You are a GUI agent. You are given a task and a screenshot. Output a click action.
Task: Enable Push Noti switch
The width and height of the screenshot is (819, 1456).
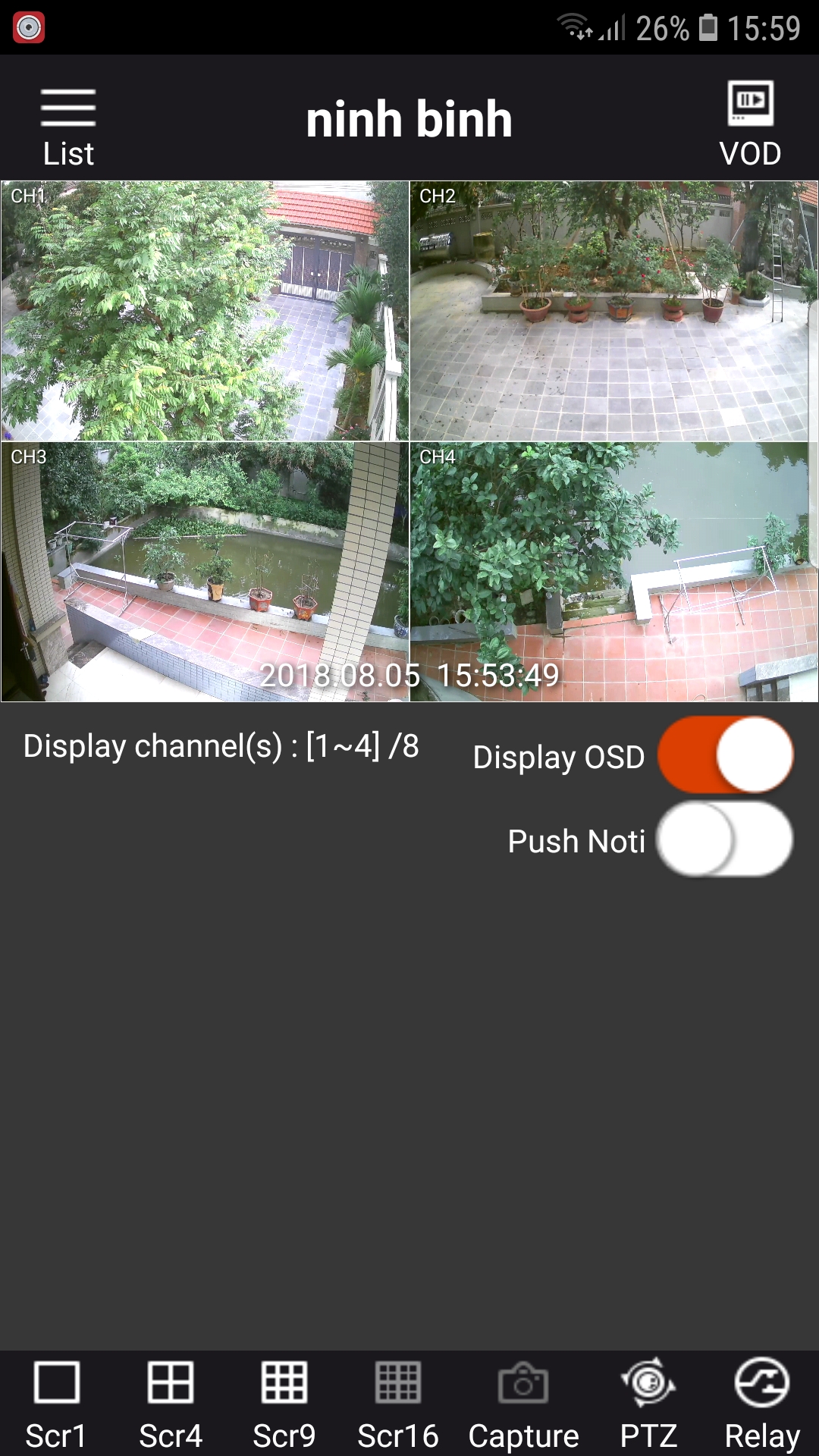pyautogui.click(x=725, y=839)
